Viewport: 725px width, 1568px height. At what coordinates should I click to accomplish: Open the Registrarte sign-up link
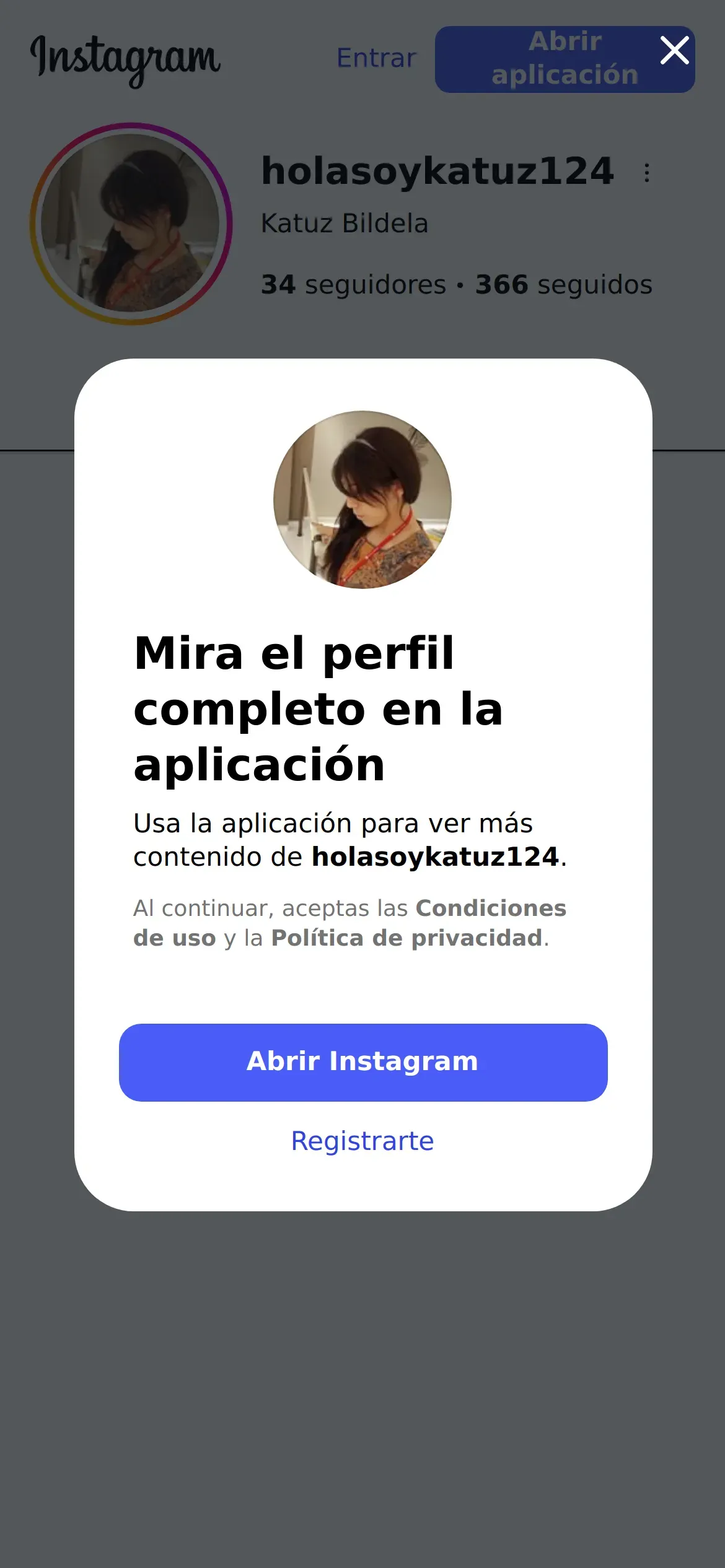[x=362, y=1141]
